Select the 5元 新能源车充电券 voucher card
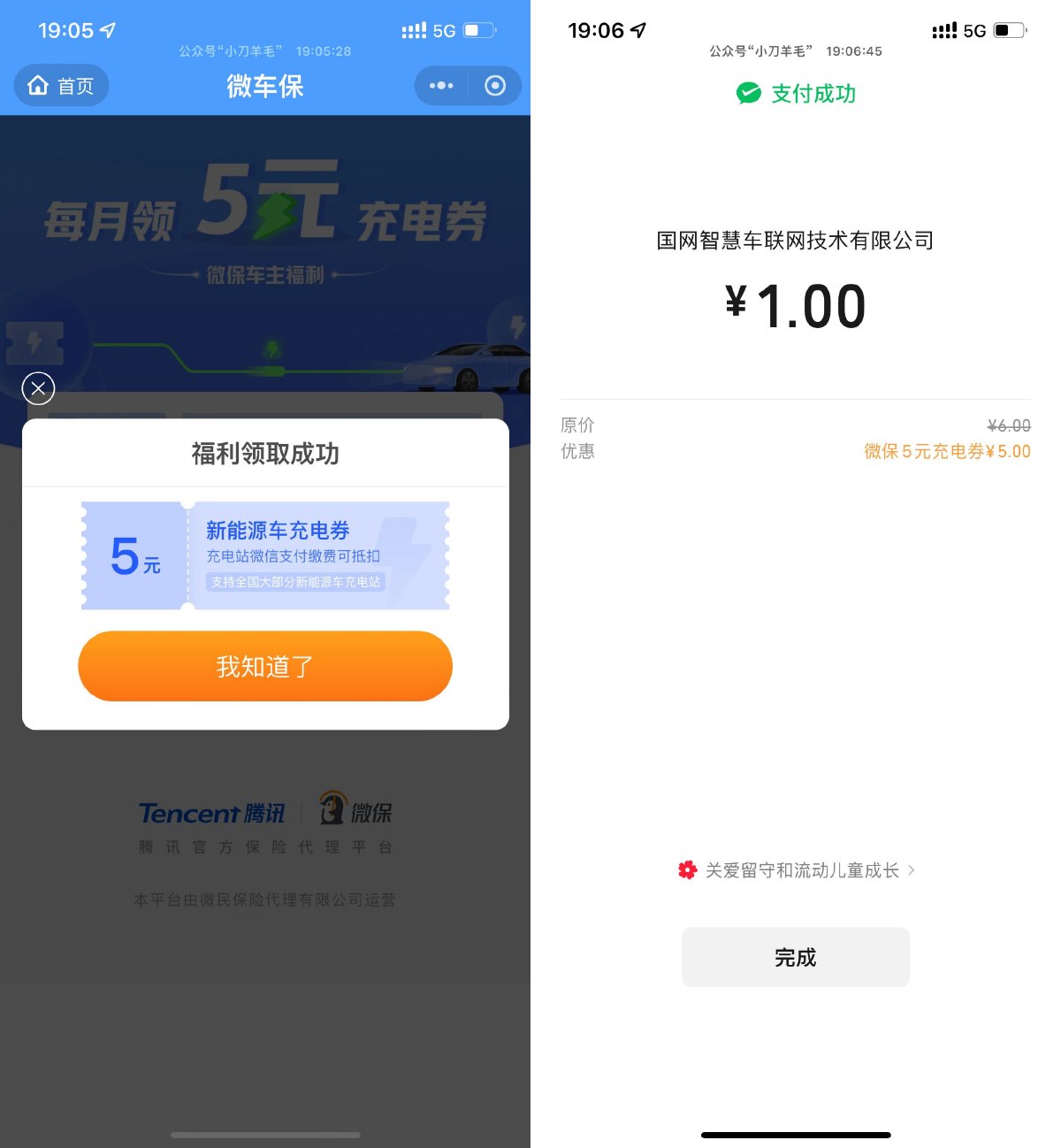1061x1148 pixels. (265, 555)
